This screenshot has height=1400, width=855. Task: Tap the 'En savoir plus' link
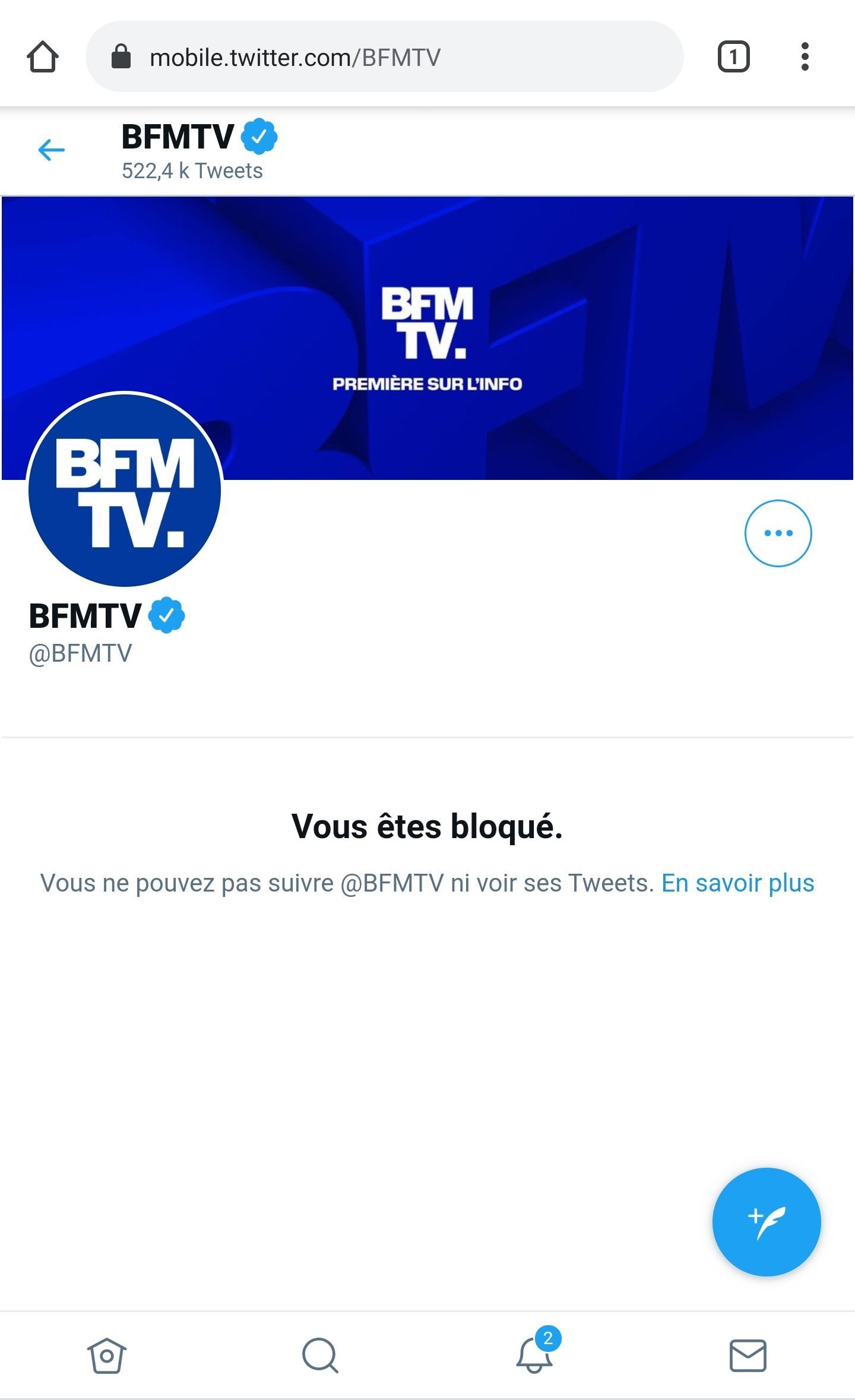737,883
